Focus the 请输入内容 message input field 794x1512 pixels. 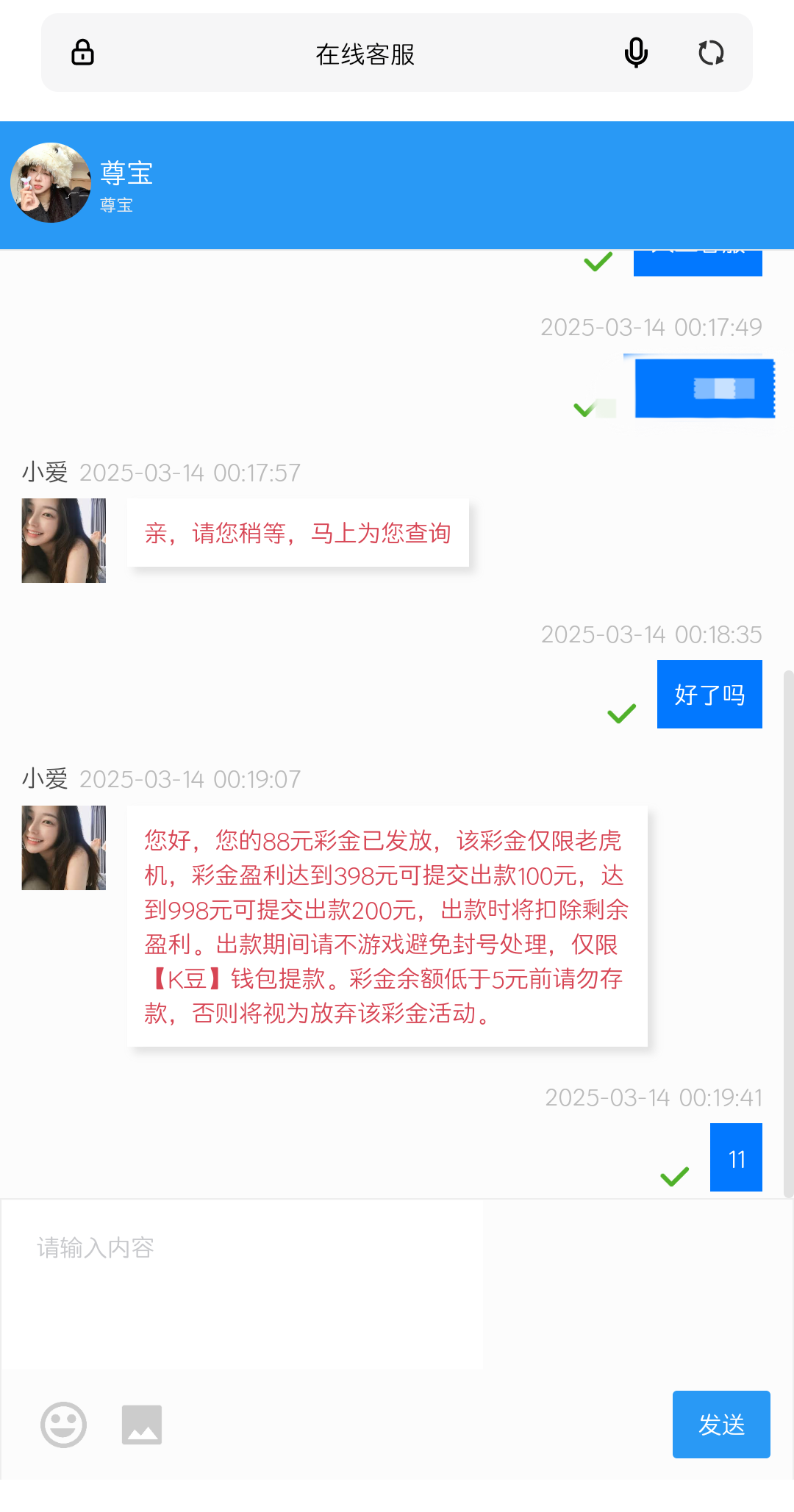point(243,1283)
